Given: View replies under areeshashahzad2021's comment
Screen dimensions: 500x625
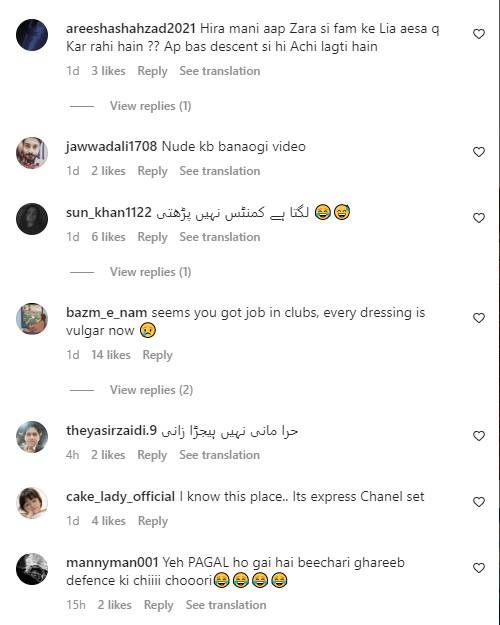Looking at the screenshot, I should [150, 106].
